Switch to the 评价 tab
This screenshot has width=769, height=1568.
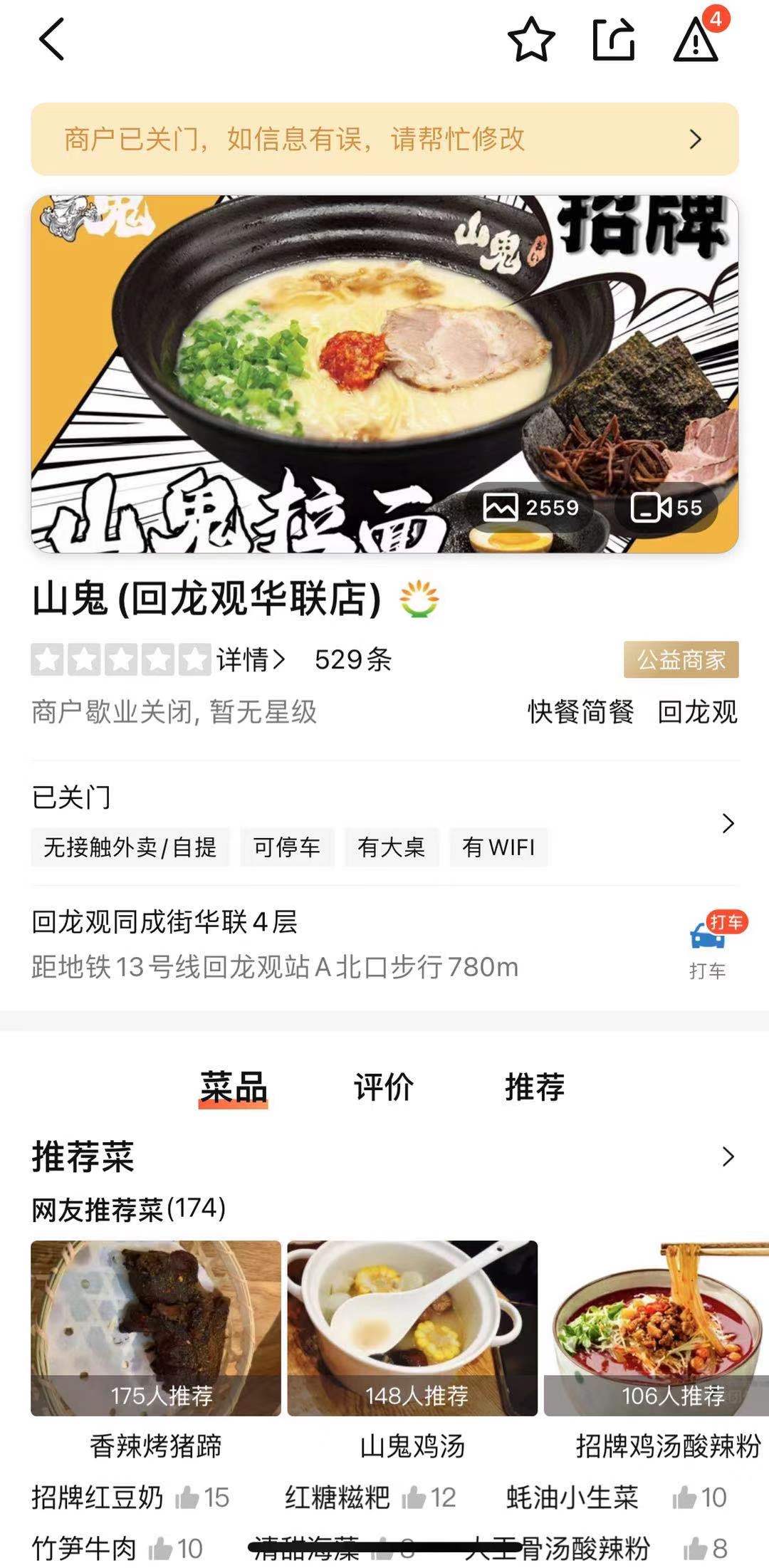pos(384,1088)
